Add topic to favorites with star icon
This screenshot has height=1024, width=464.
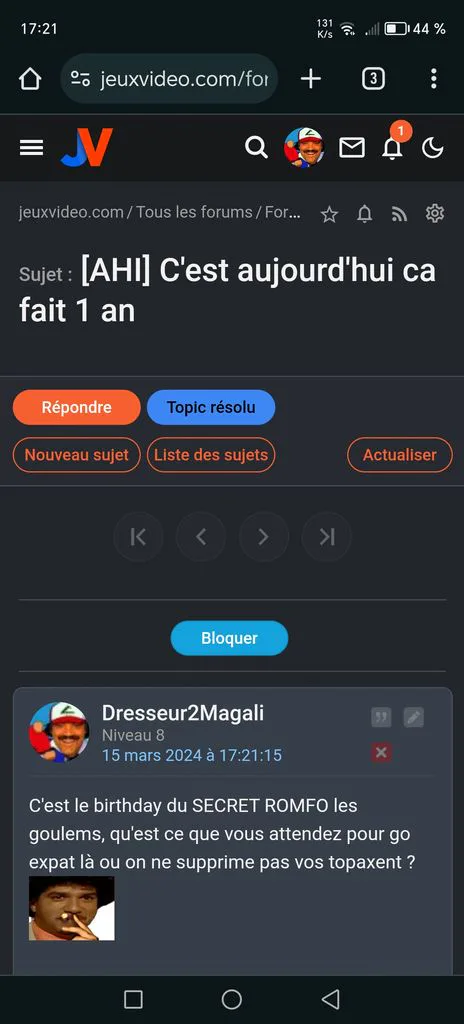click(329, 214)
